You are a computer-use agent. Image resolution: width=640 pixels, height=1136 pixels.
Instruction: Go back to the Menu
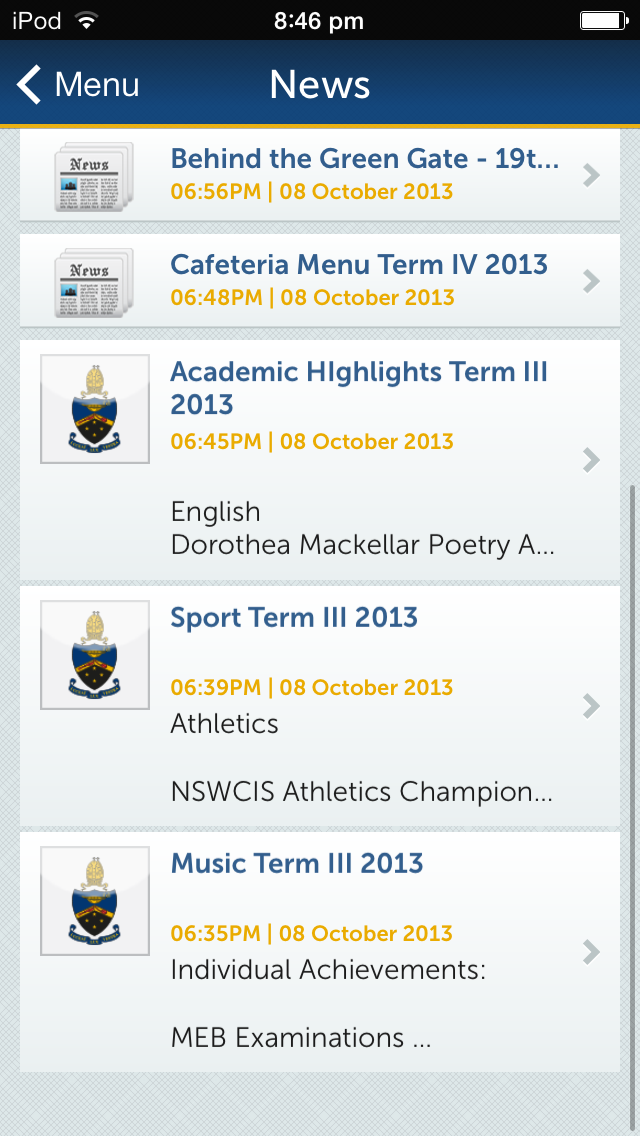(78, 85)
